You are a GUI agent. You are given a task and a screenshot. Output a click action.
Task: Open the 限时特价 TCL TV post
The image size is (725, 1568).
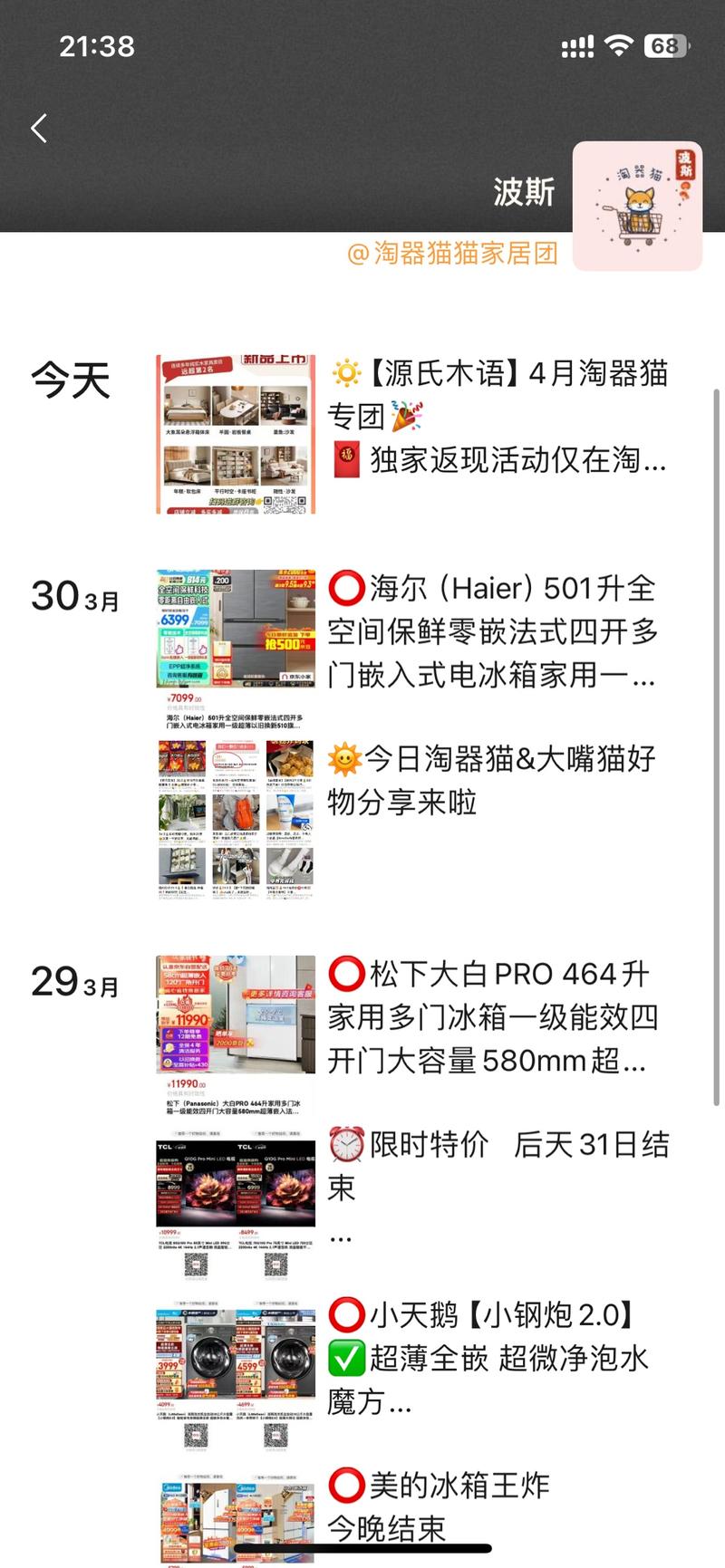(499, 1165)
